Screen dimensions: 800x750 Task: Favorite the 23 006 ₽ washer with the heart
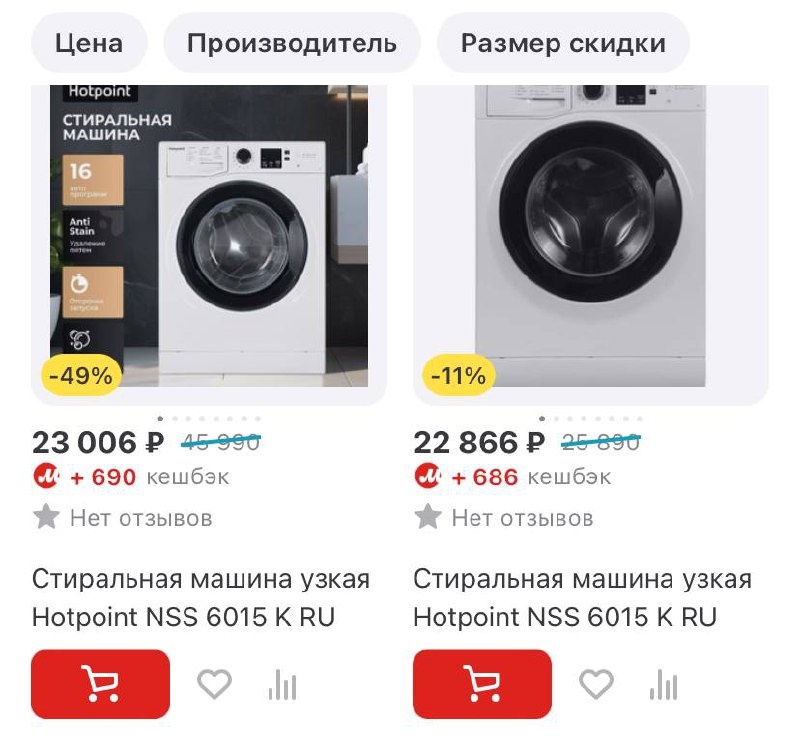coord(214,685)
